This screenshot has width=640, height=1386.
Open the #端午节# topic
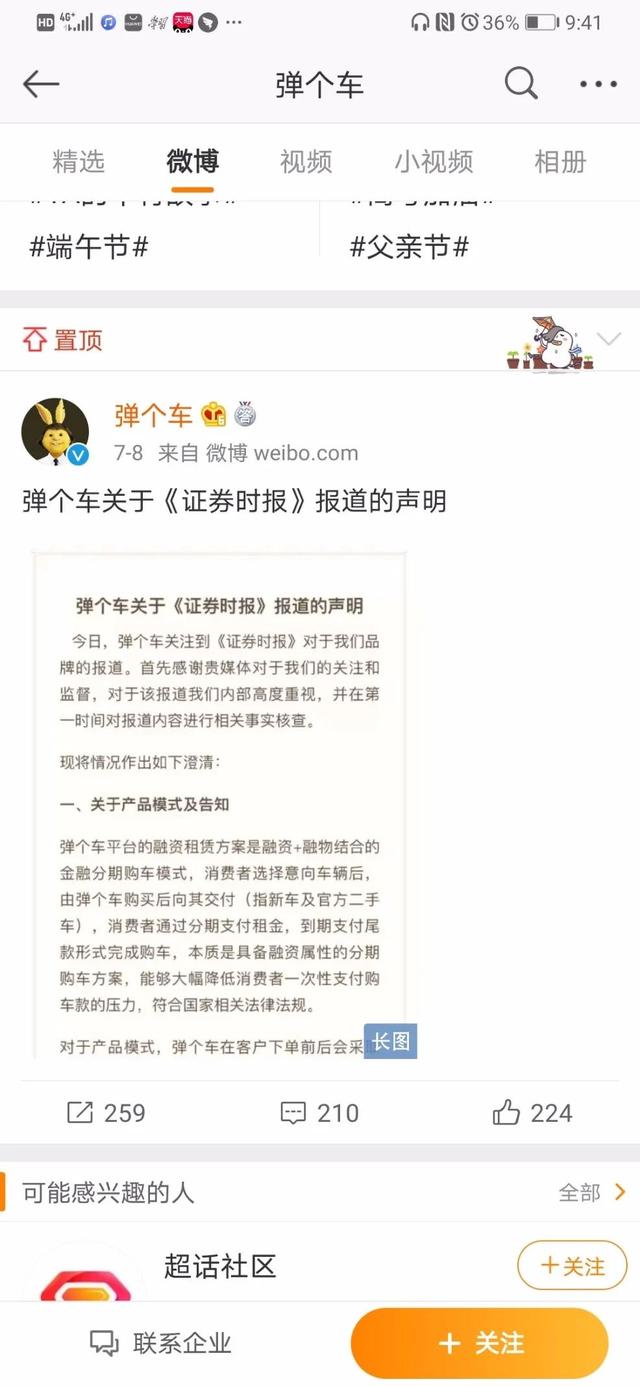click(89, 247)
